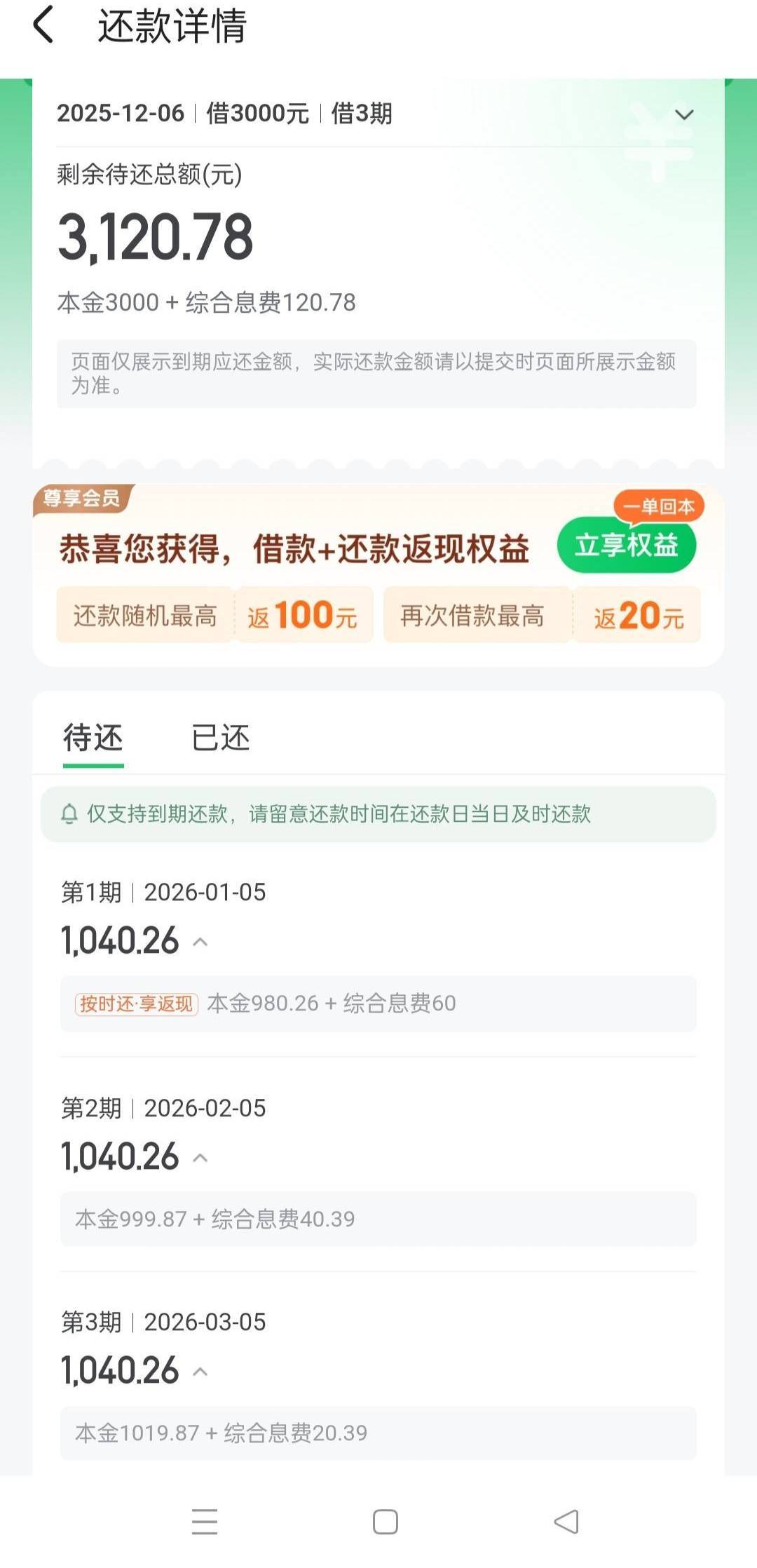This screenshot has height=1568, width=757.
Task: Tap the 立享权益 button
Action: [627, 545]
